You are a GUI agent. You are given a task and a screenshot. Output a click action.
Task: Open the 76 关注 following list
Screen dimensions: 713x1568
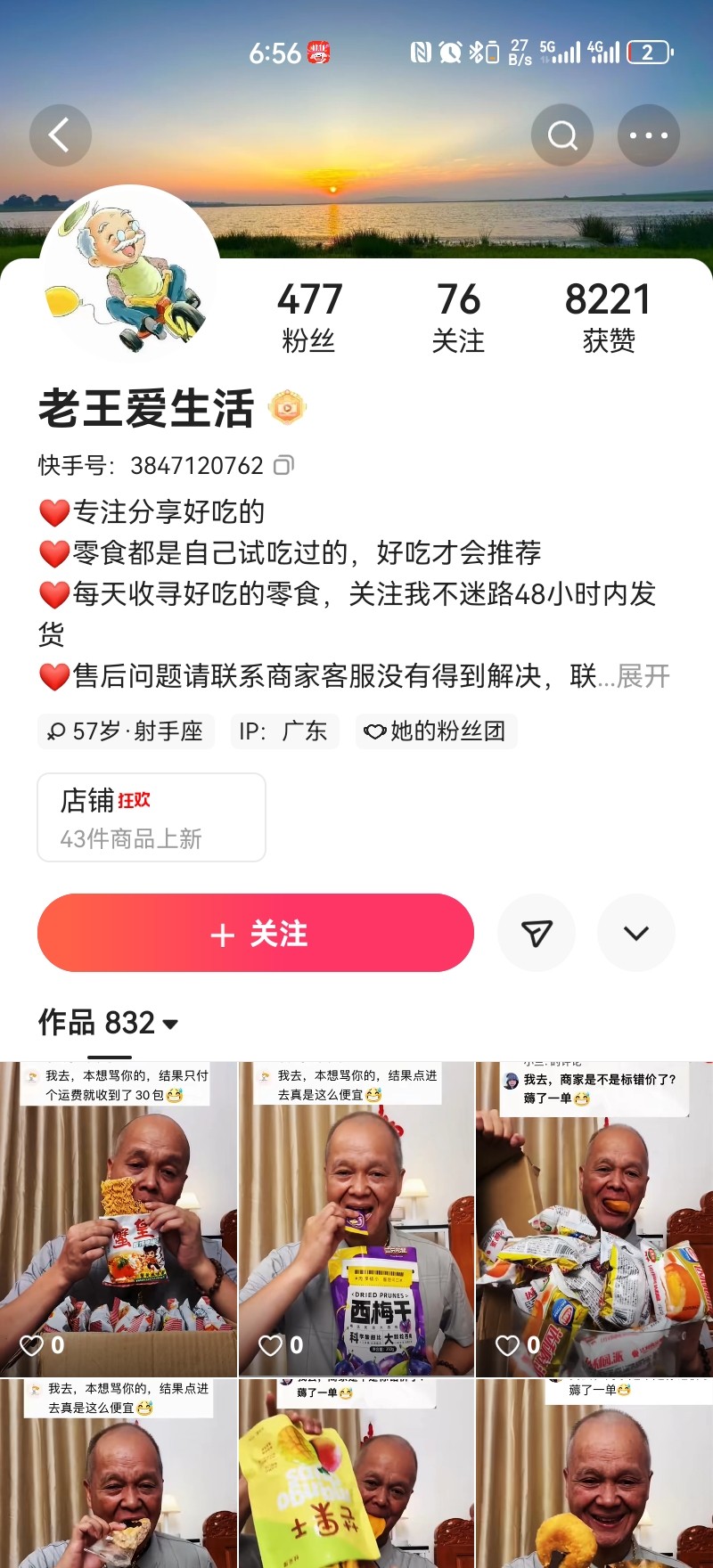(458, 316)
